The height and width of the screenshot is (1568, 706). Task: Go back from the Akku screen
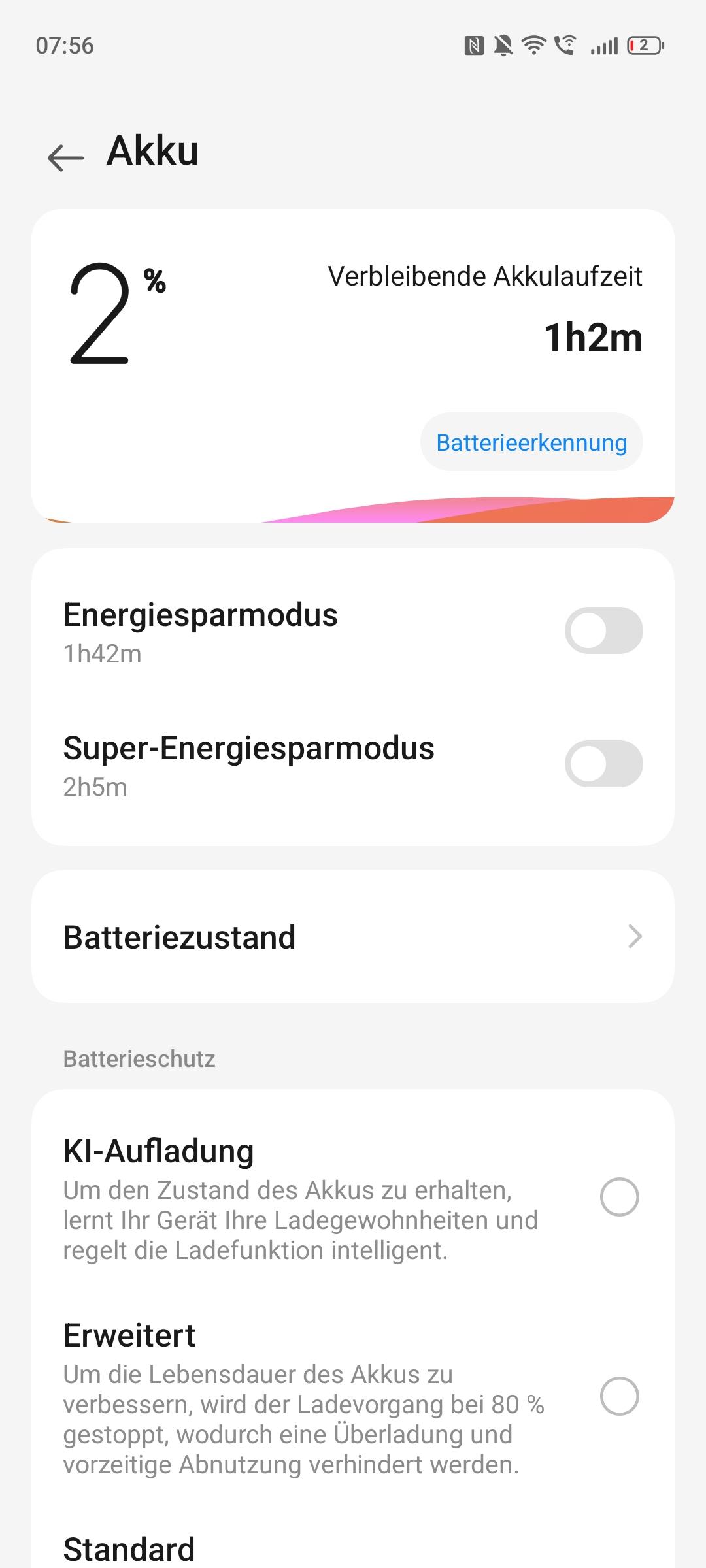(65, 157)
